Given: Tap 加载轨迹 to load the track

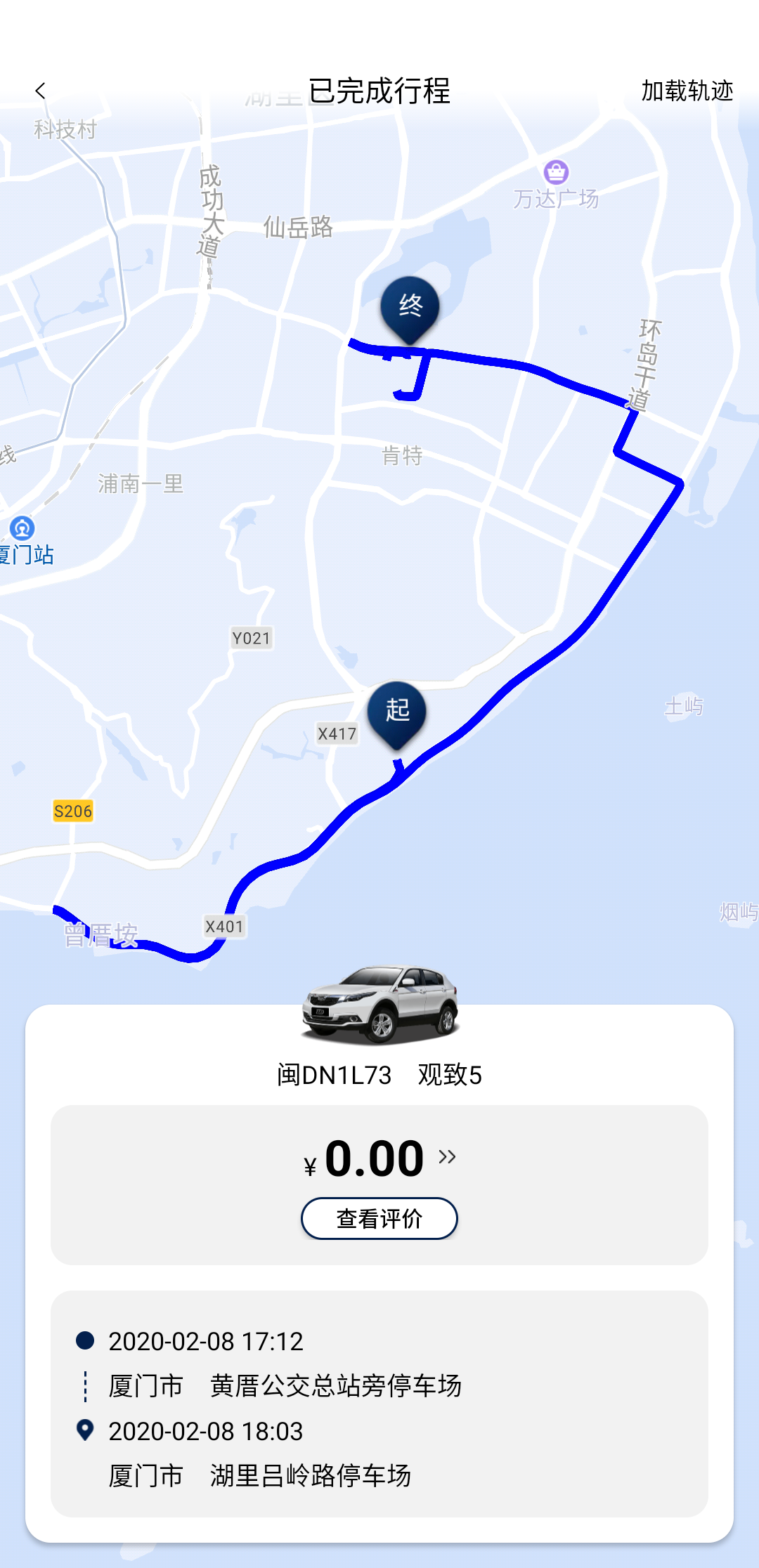Looking at the screenshot, I should point(687,91).
